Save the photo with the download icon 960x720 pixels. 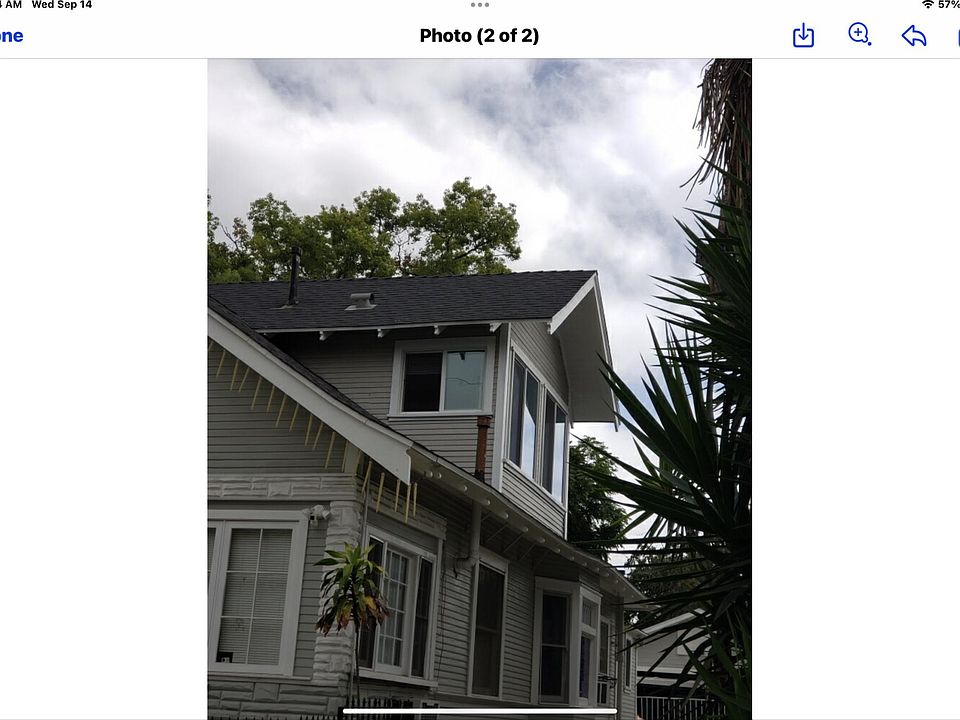pos(803,36)
